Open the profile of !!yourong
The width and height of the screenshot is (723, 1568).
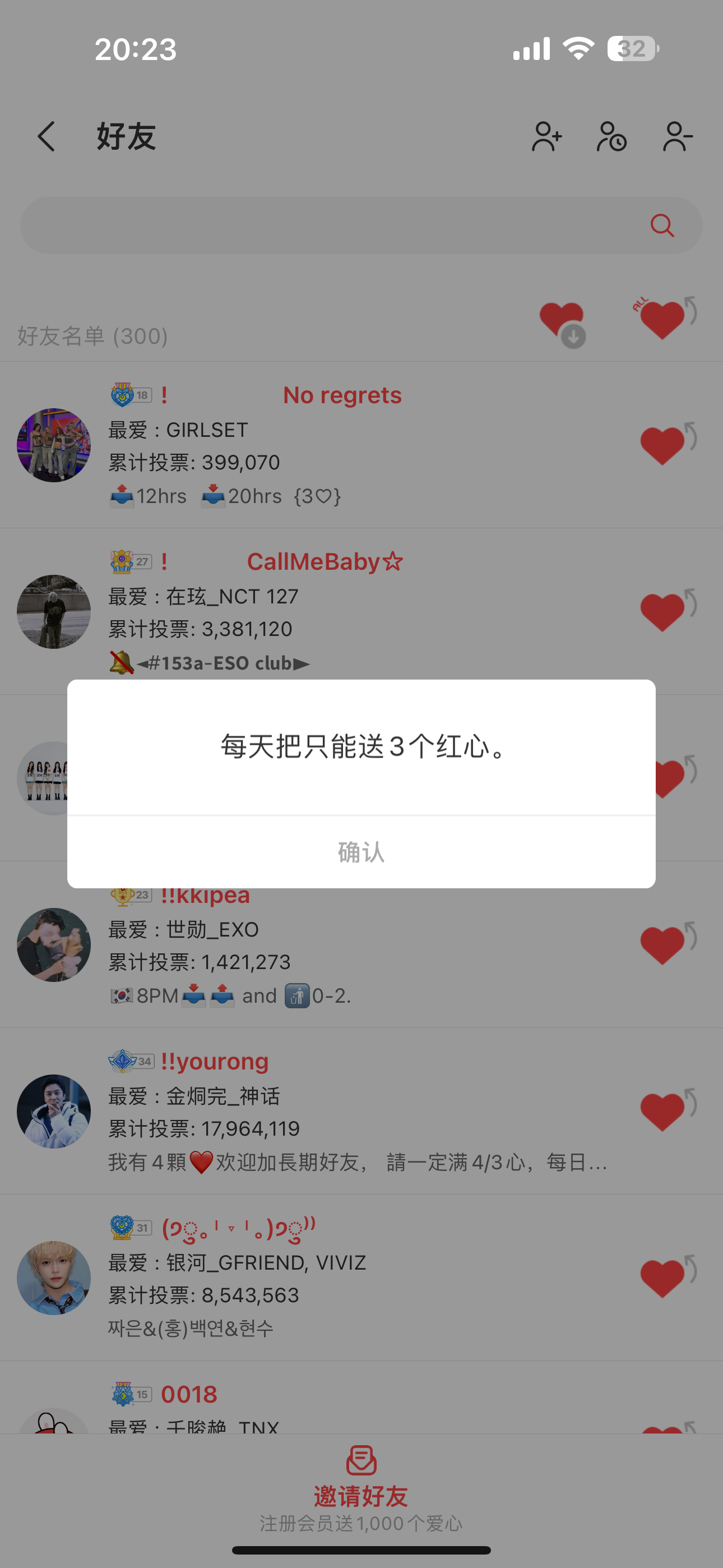click(x=54, y=1111)
